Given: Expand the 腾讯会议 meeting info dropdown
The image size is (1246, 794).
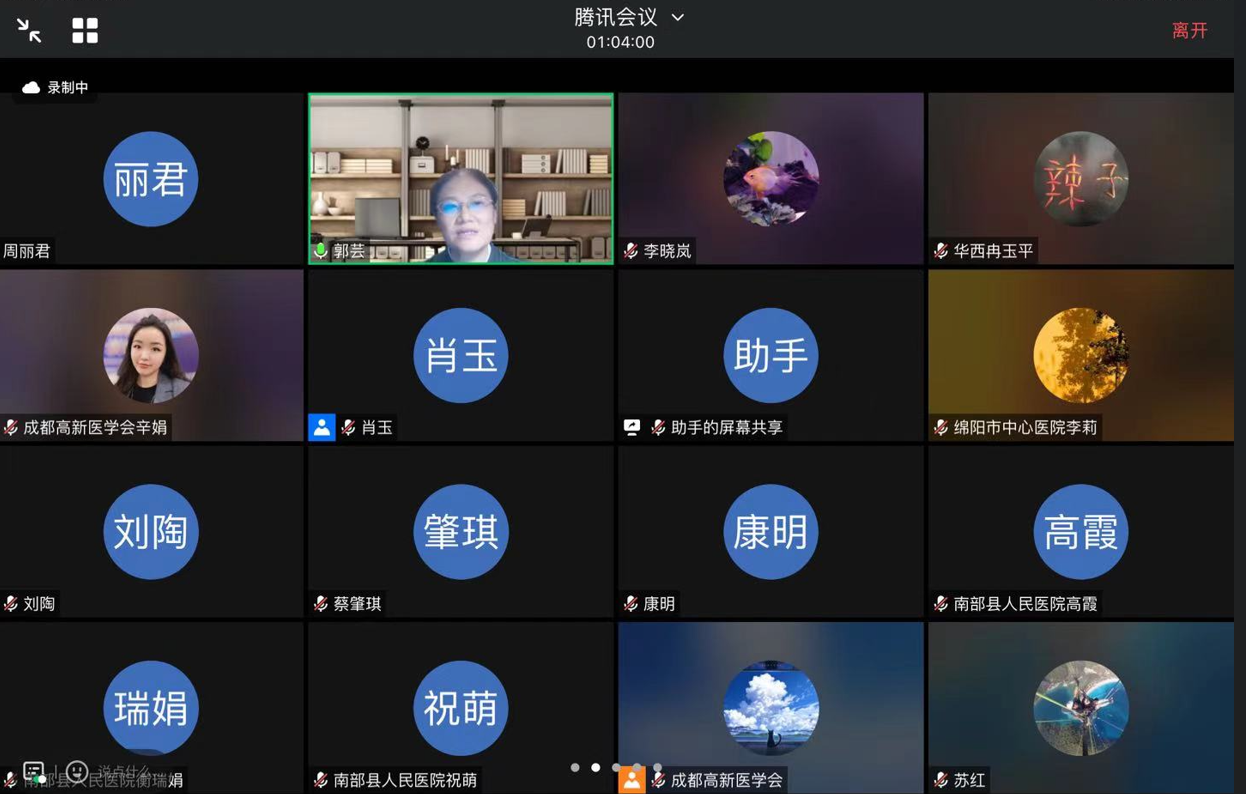Looking at the screenshot, I should coord(677,17).
